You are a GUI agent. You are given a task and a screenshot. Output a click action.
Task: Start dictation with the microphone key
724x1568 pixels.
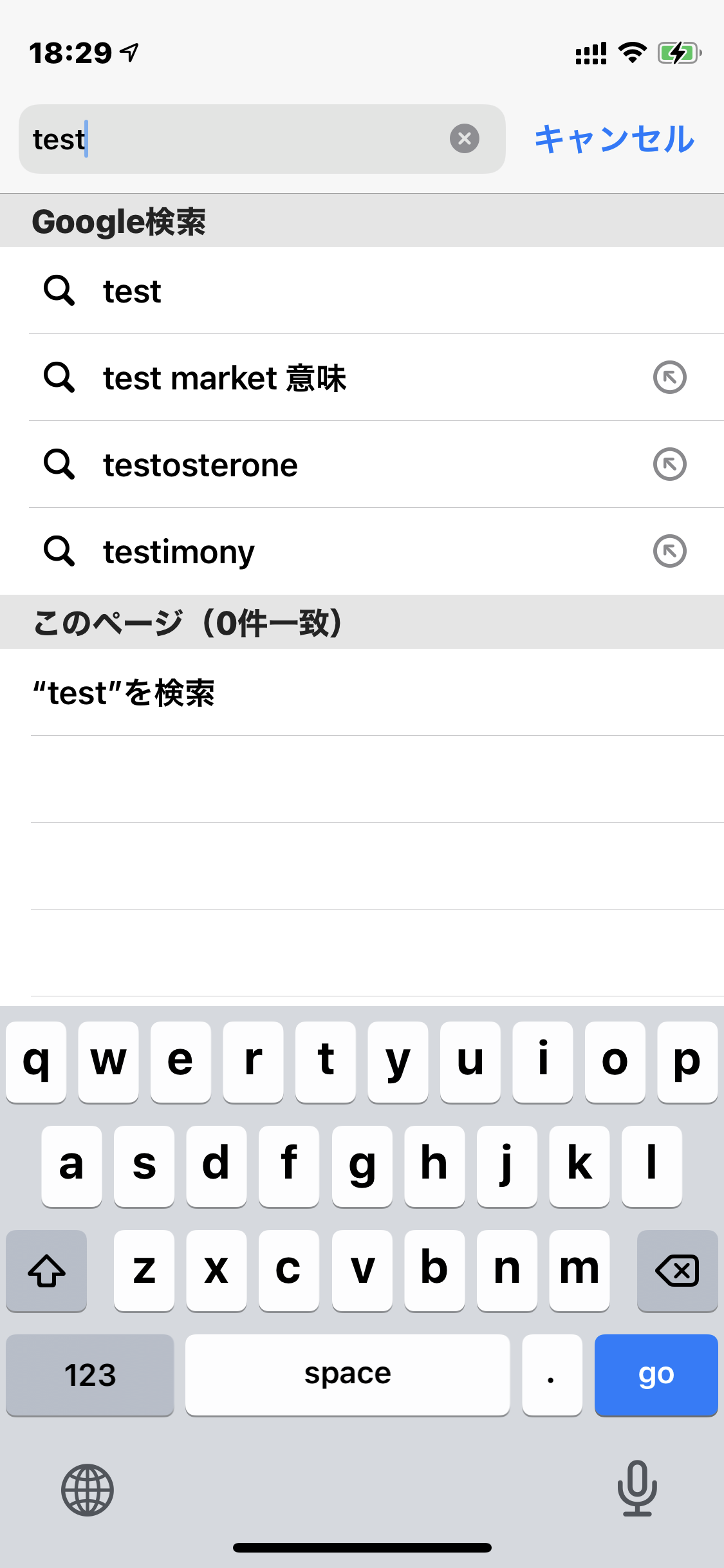(x=636, y=1488)
